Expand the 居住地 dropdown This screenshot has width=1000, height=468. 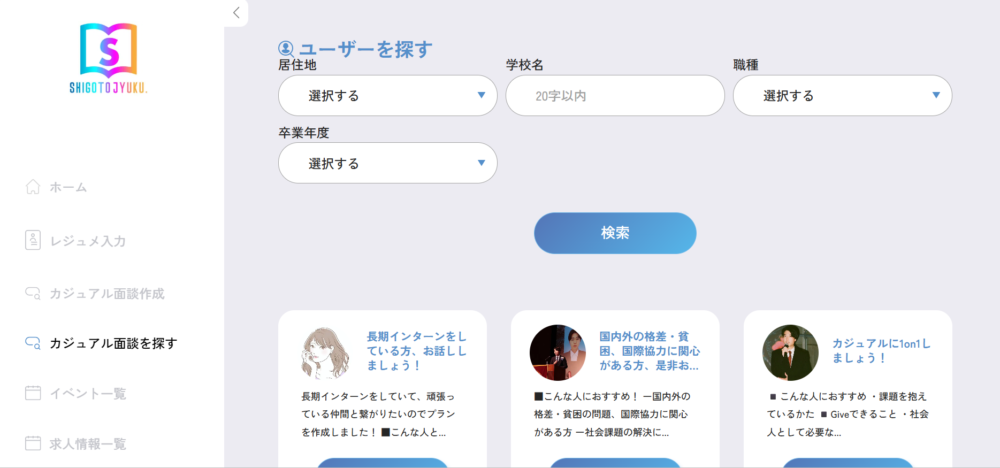tap(387, 96)
